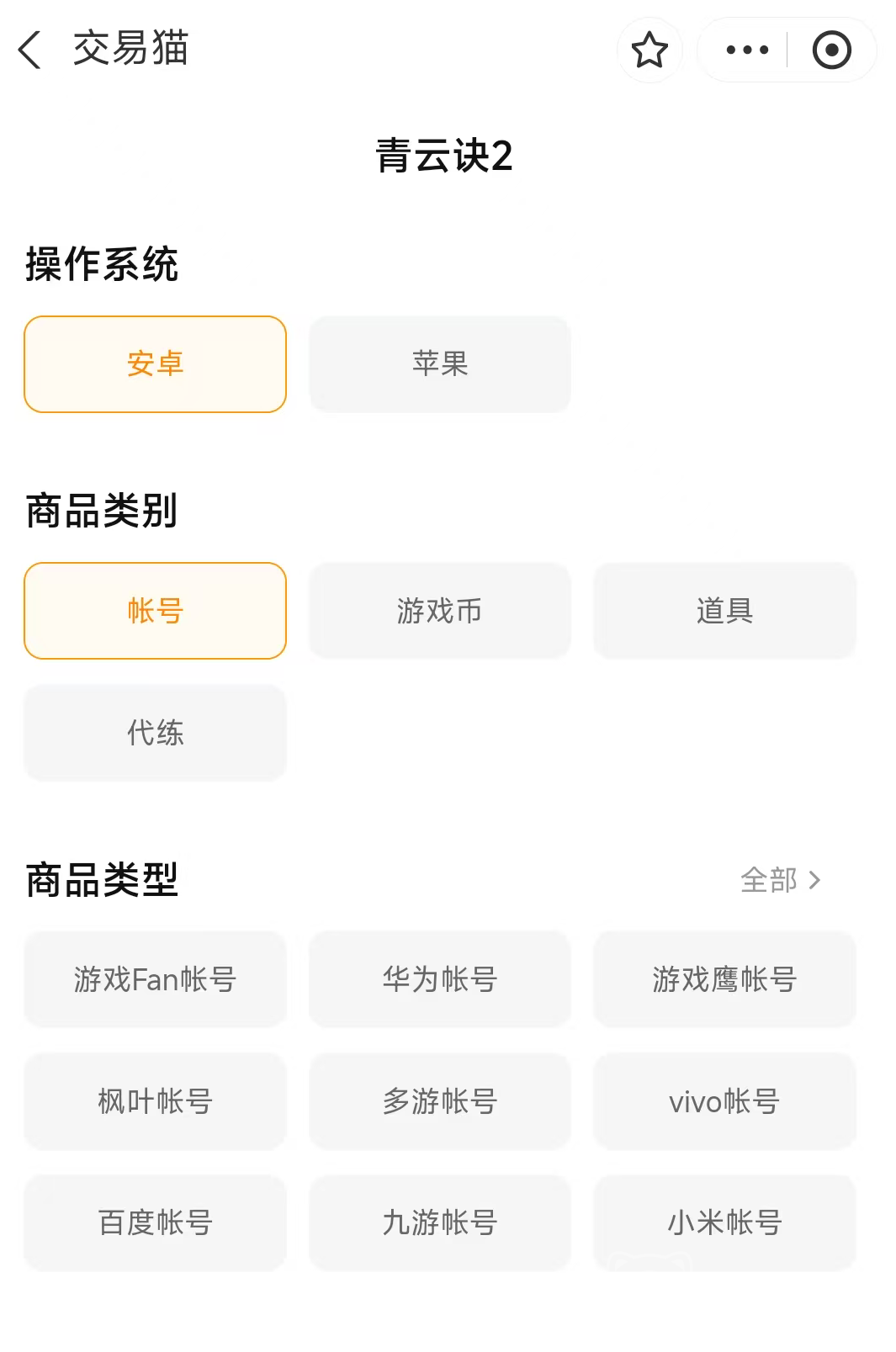This screenshot has height=1352, width=896.
Task: Choose the vivo帐号 chip
Action: [724, 1101]
